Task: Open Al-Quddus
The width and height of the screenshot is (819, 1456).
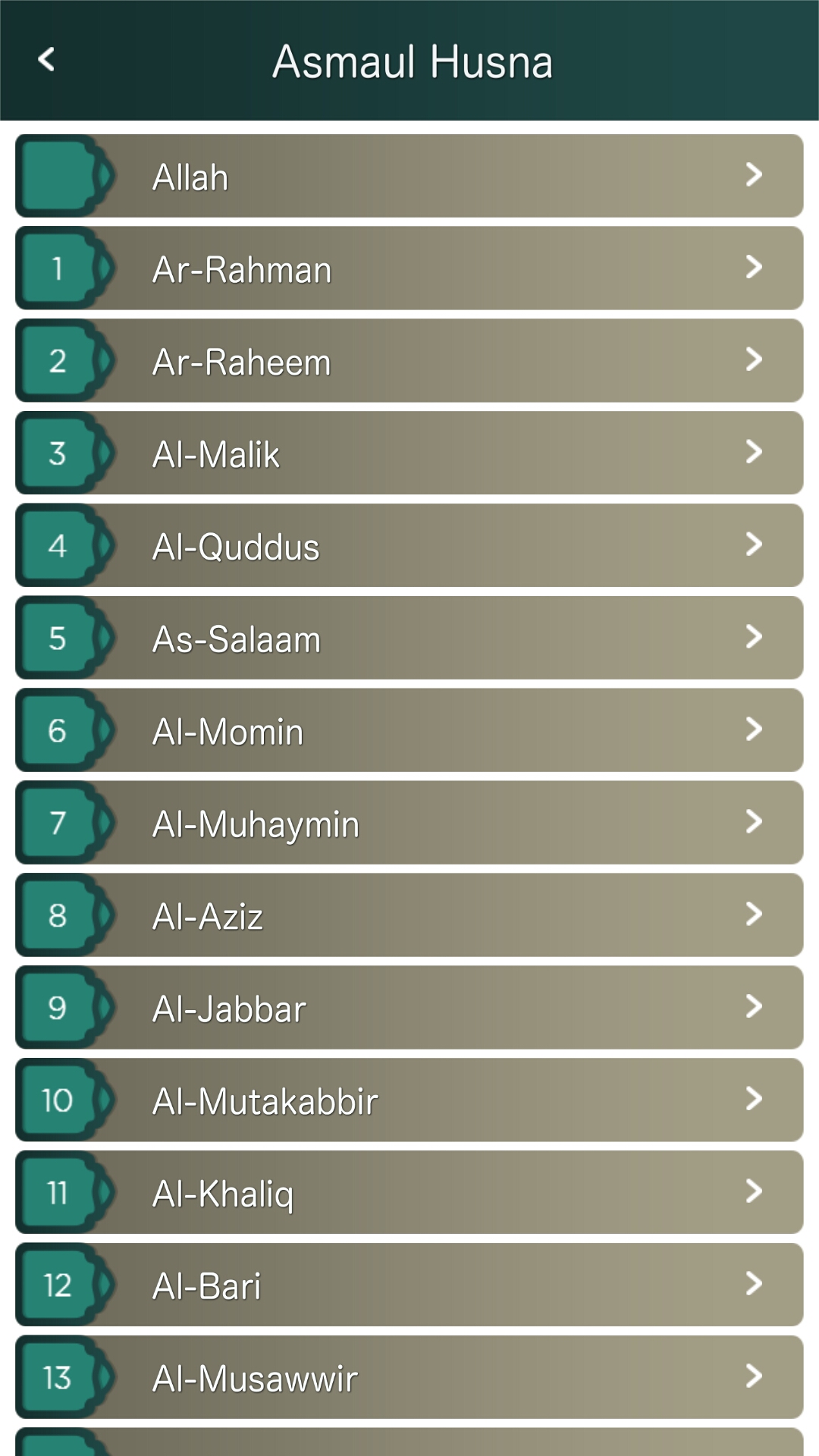Action: (409, 546)
